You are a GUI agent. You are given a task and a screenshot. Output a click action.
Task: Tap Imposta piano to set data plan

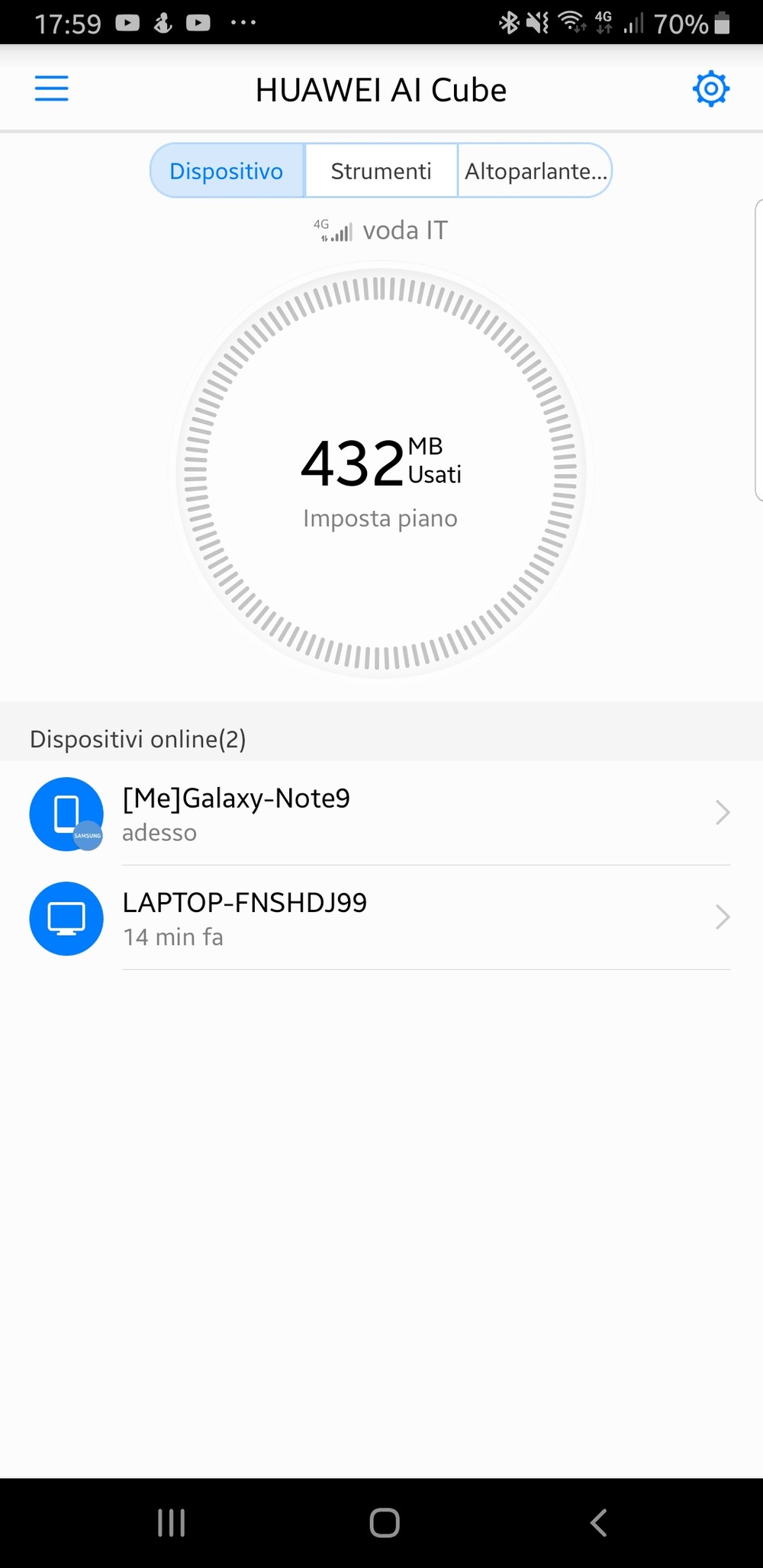380,519
